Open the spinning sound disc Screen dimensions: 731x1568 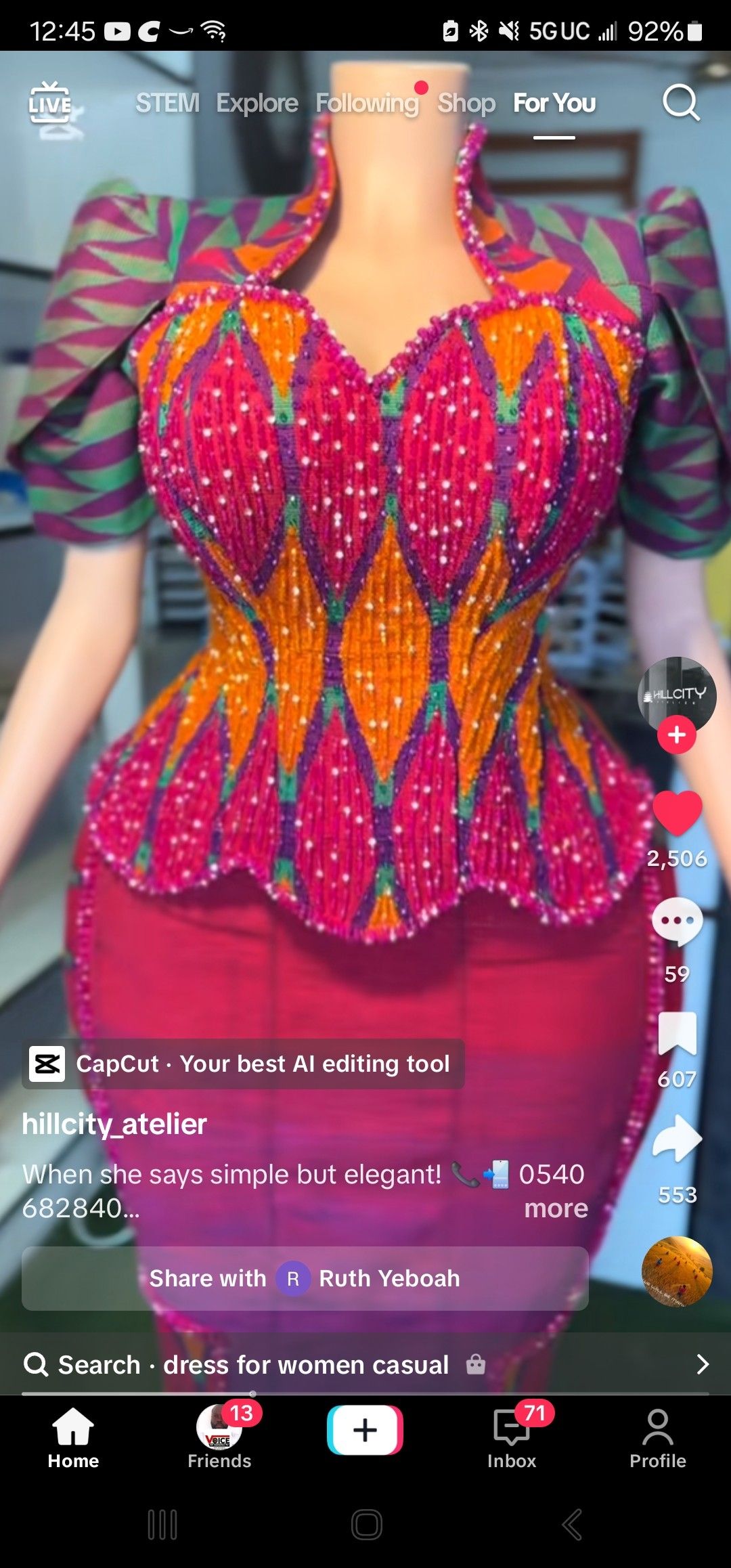(677, 1271)
